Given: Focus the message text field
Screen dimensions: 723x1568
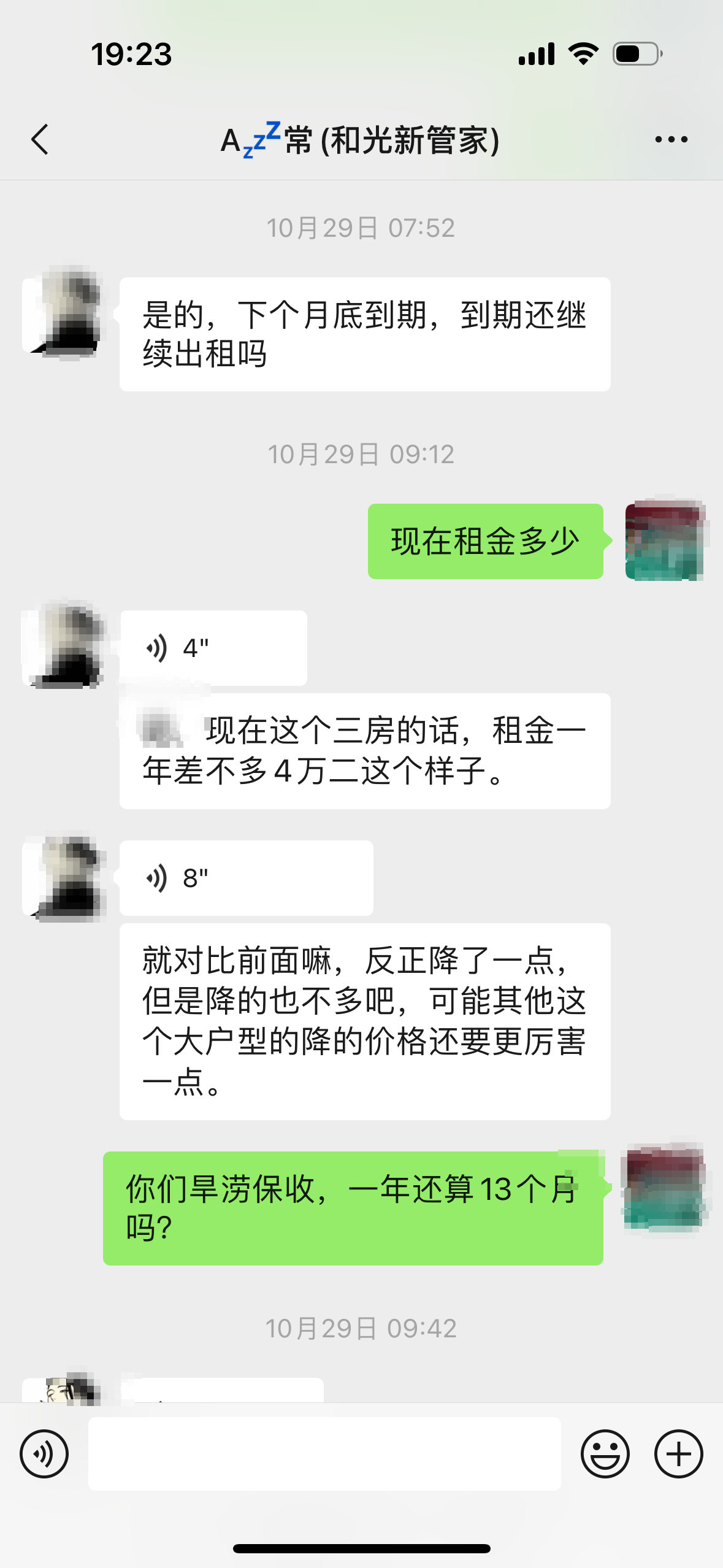Looking at the screenshot, I should tap(324, 1454).
